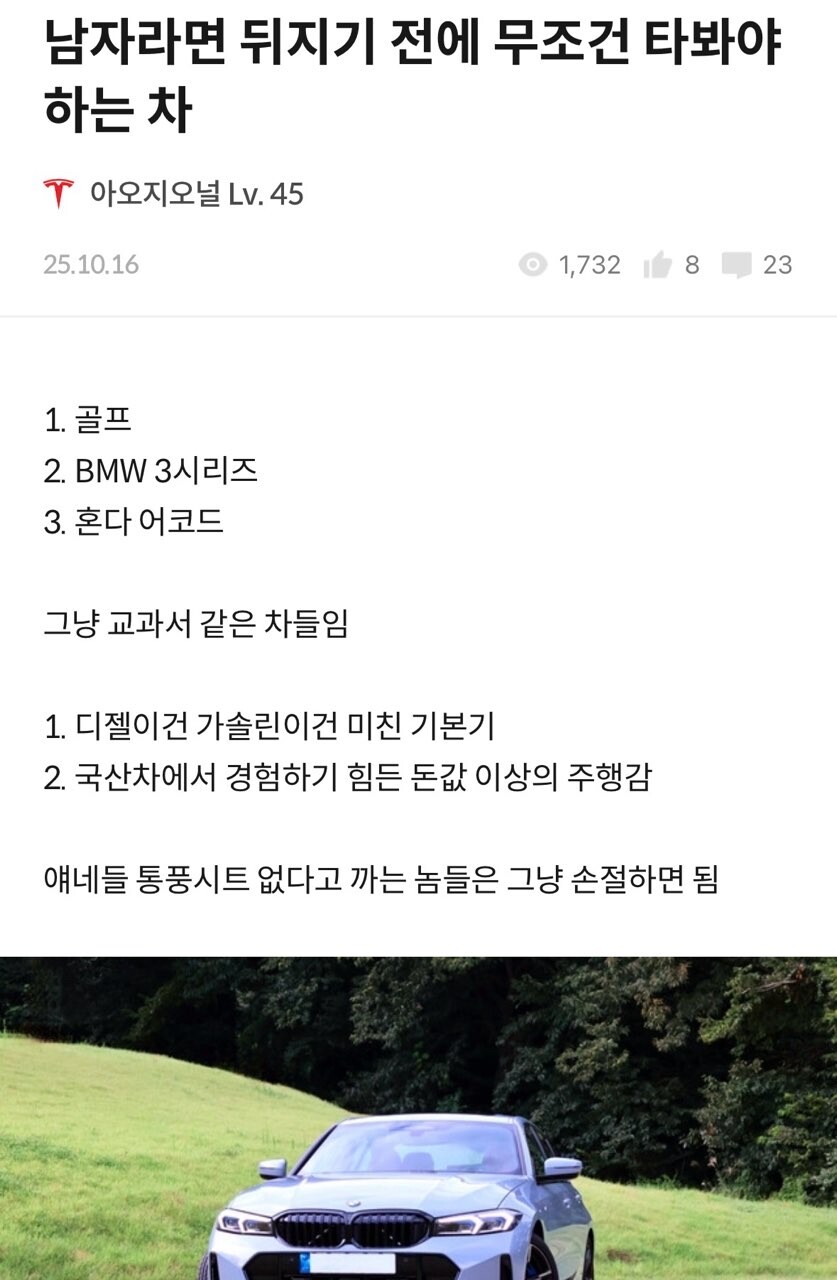Viewport: 837px width, 1280px height.
Task: Like this post via thumbs-up icon
Action: tap(658, 265)
